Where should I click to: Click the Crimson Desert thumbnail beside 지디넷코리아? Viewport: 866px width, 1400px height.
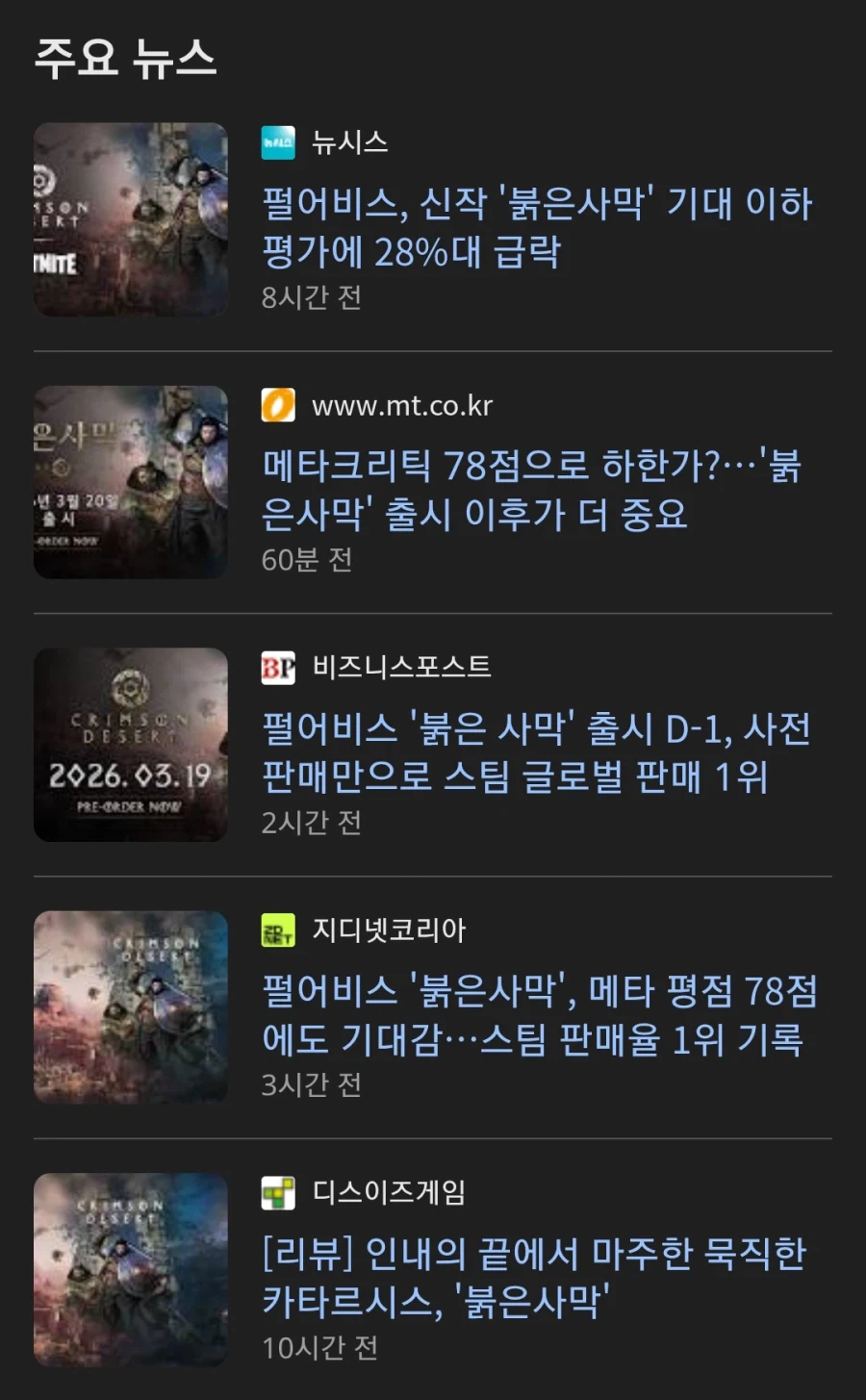[x=130, y=1006]
